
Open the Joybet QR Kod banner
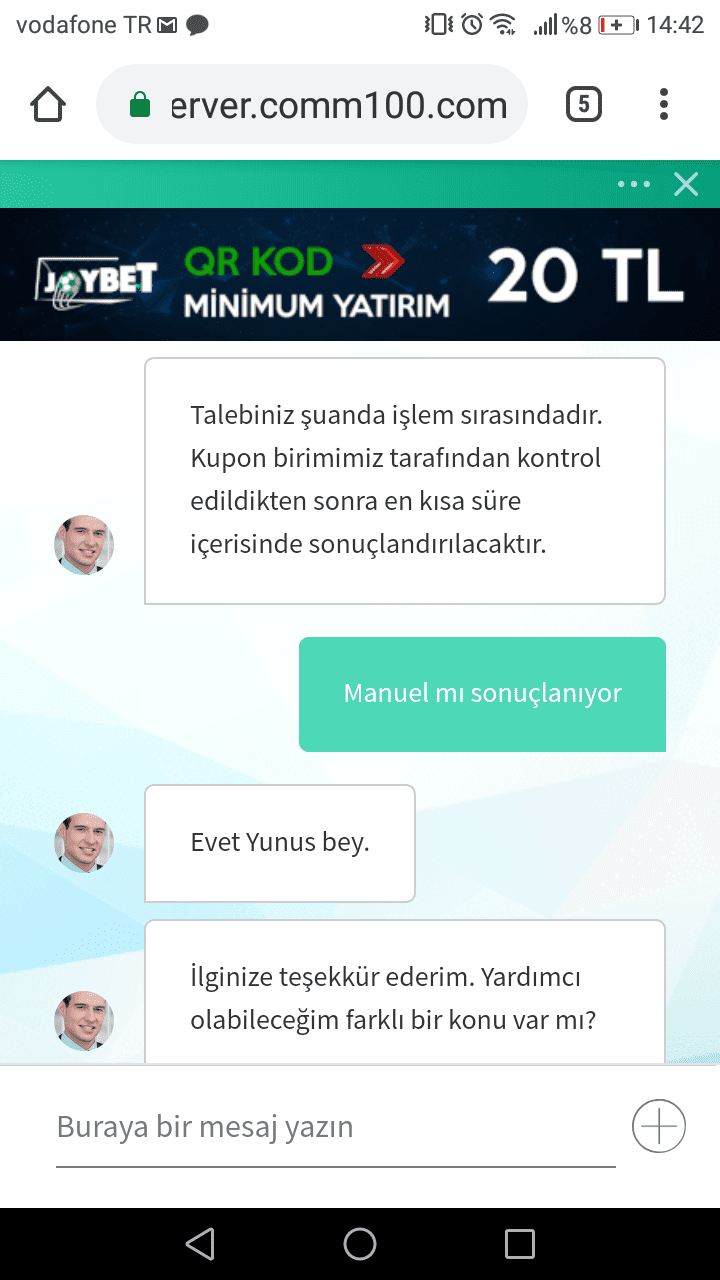[x=360, y=274]
